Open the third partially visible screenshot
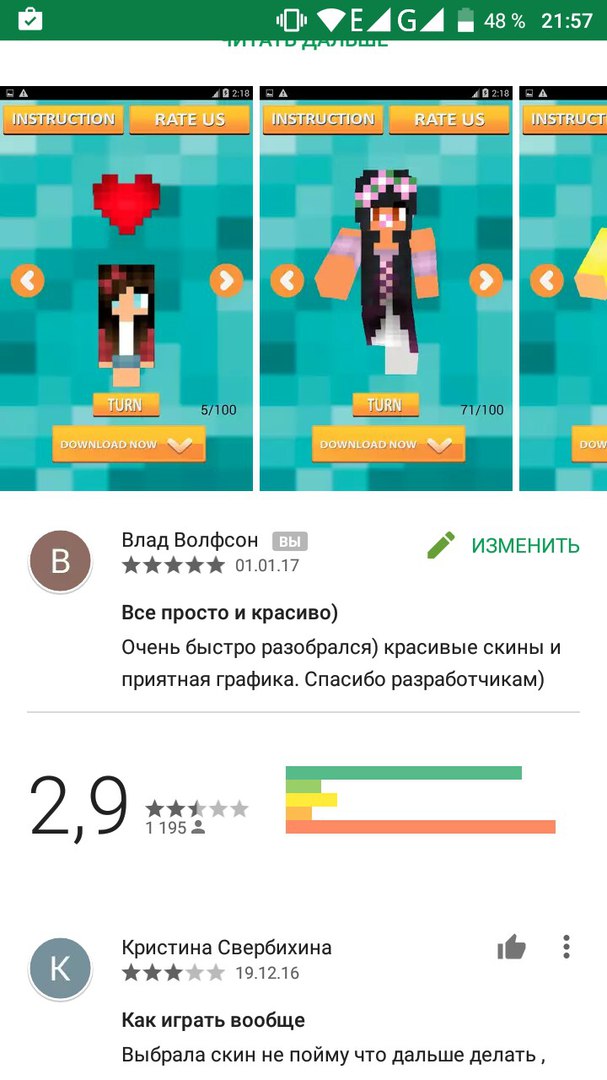Screen dimensions: 607x1080 (563, 288)
